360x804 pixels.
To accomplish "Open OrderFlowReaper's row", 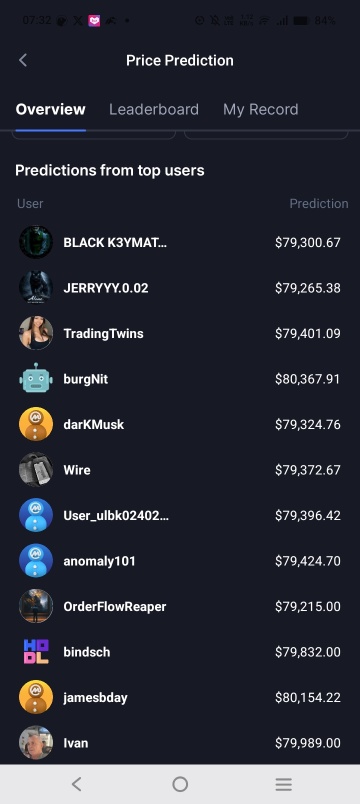I will (180, 607).
